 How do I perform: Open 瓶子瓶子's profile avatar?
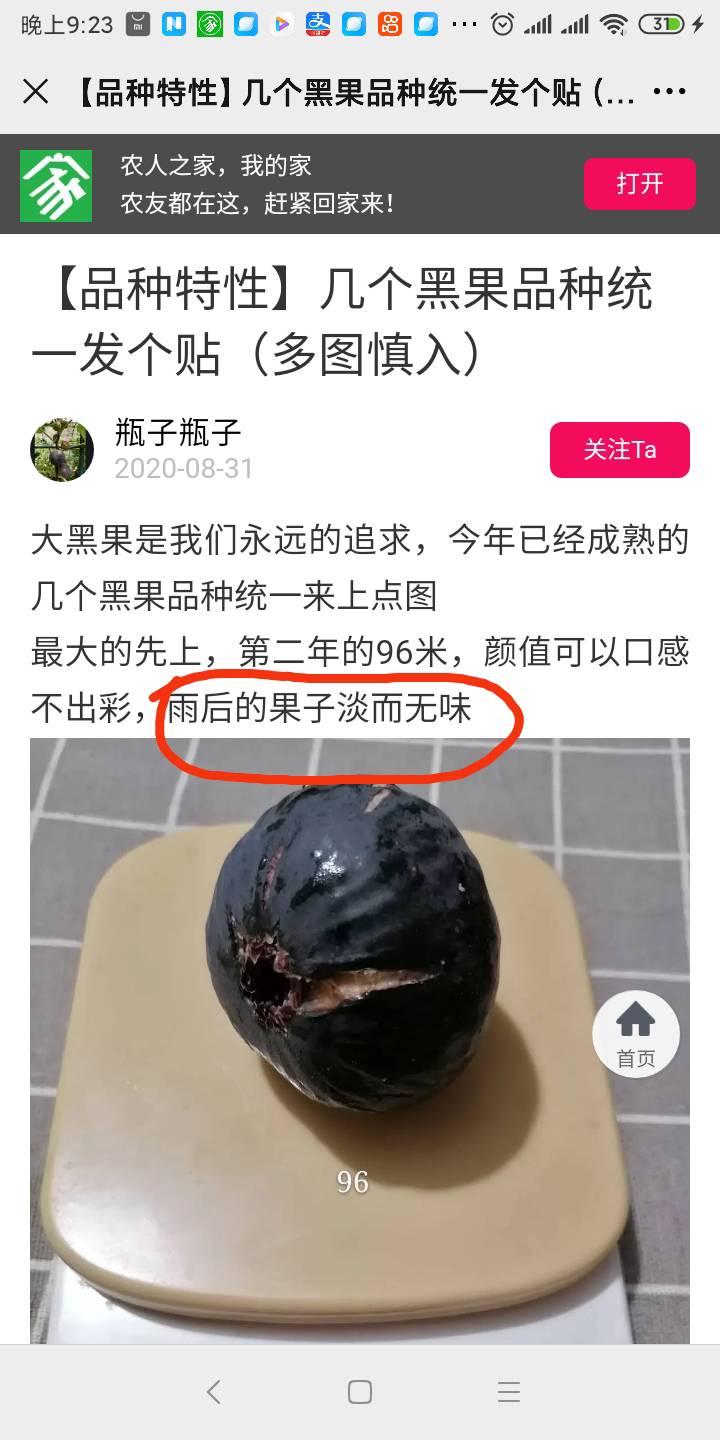62,450
